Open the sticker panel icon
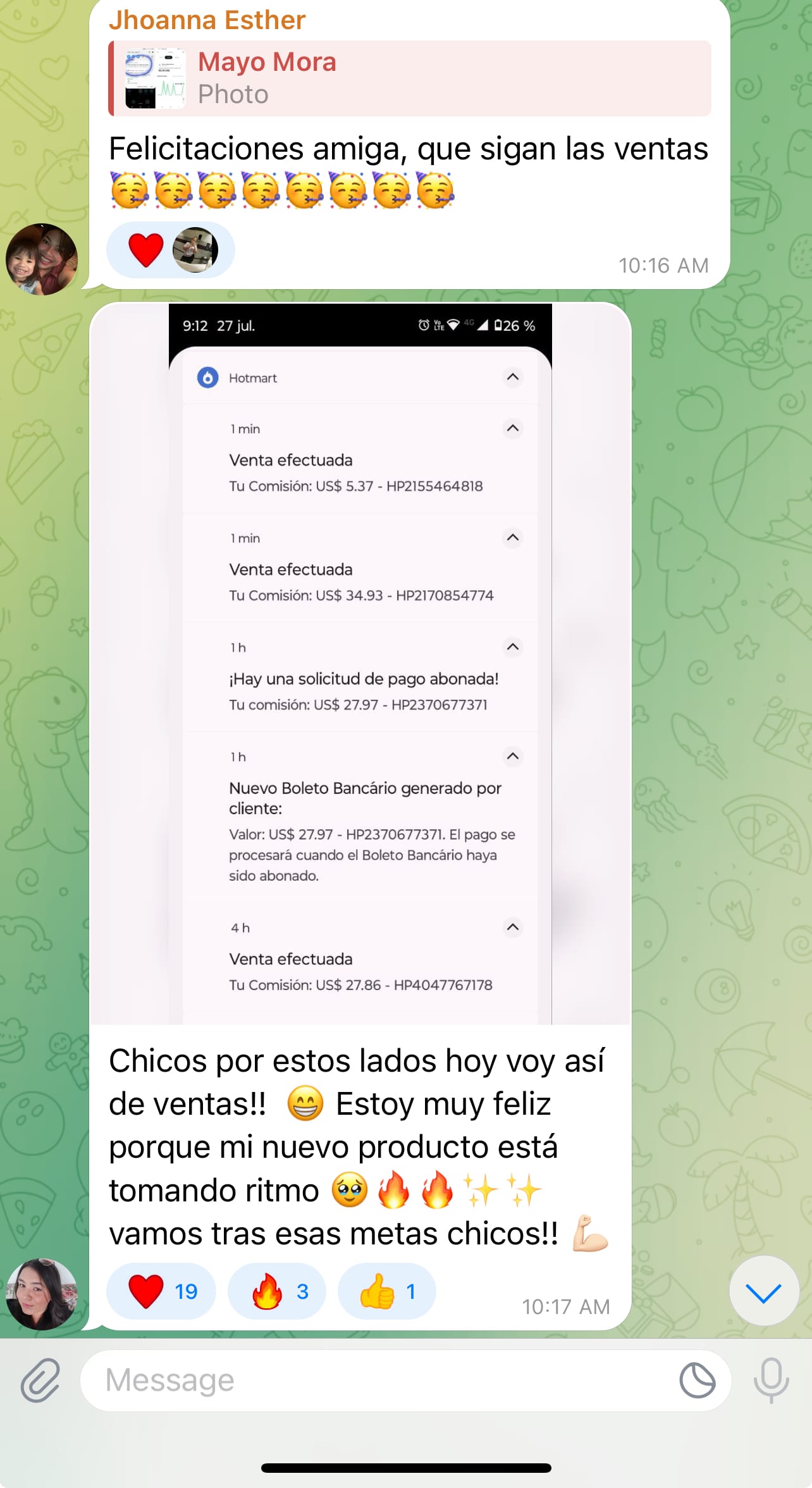 (x=697, y=1380)
